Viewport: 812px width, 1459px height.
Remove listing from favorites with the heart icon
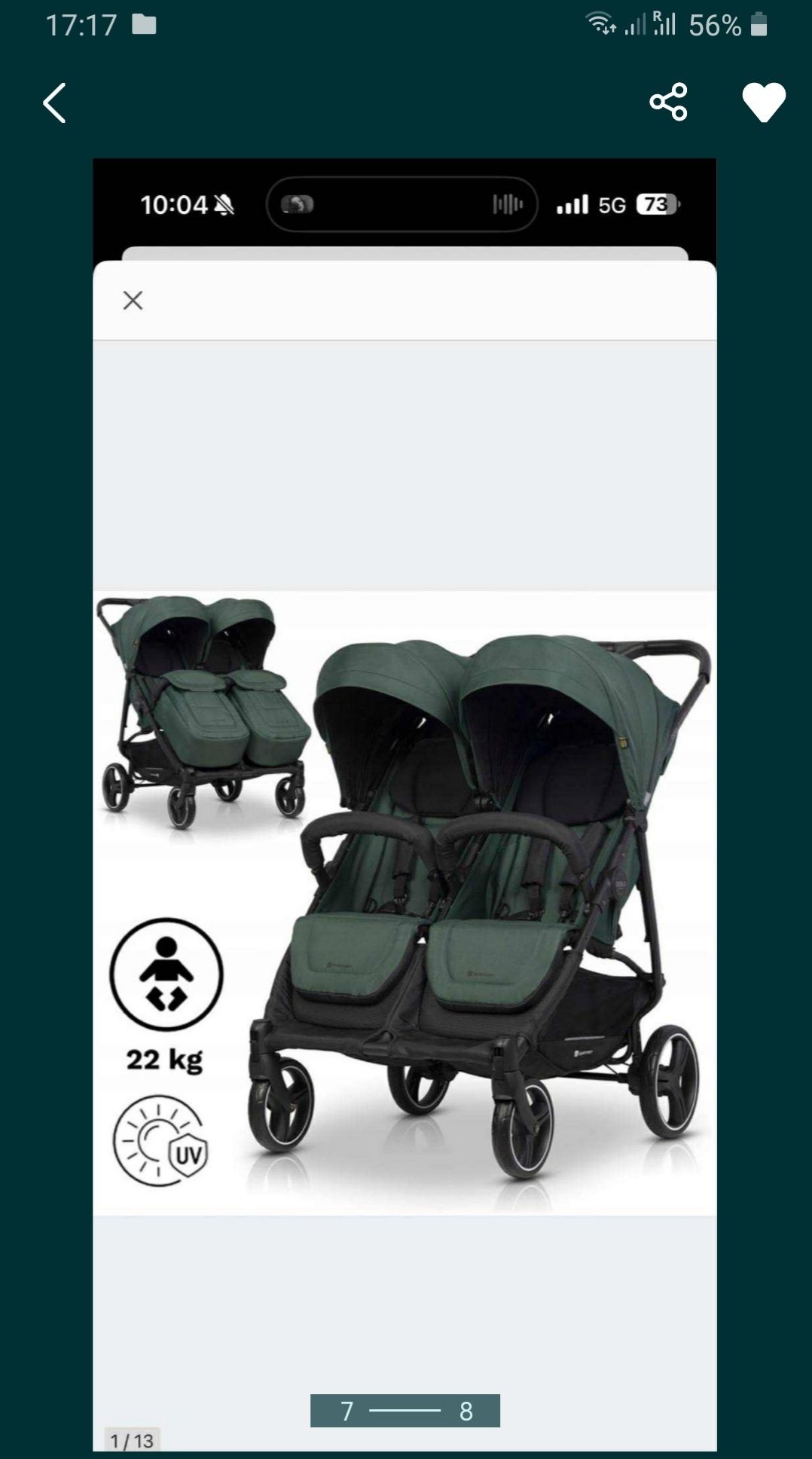[764, 102]
